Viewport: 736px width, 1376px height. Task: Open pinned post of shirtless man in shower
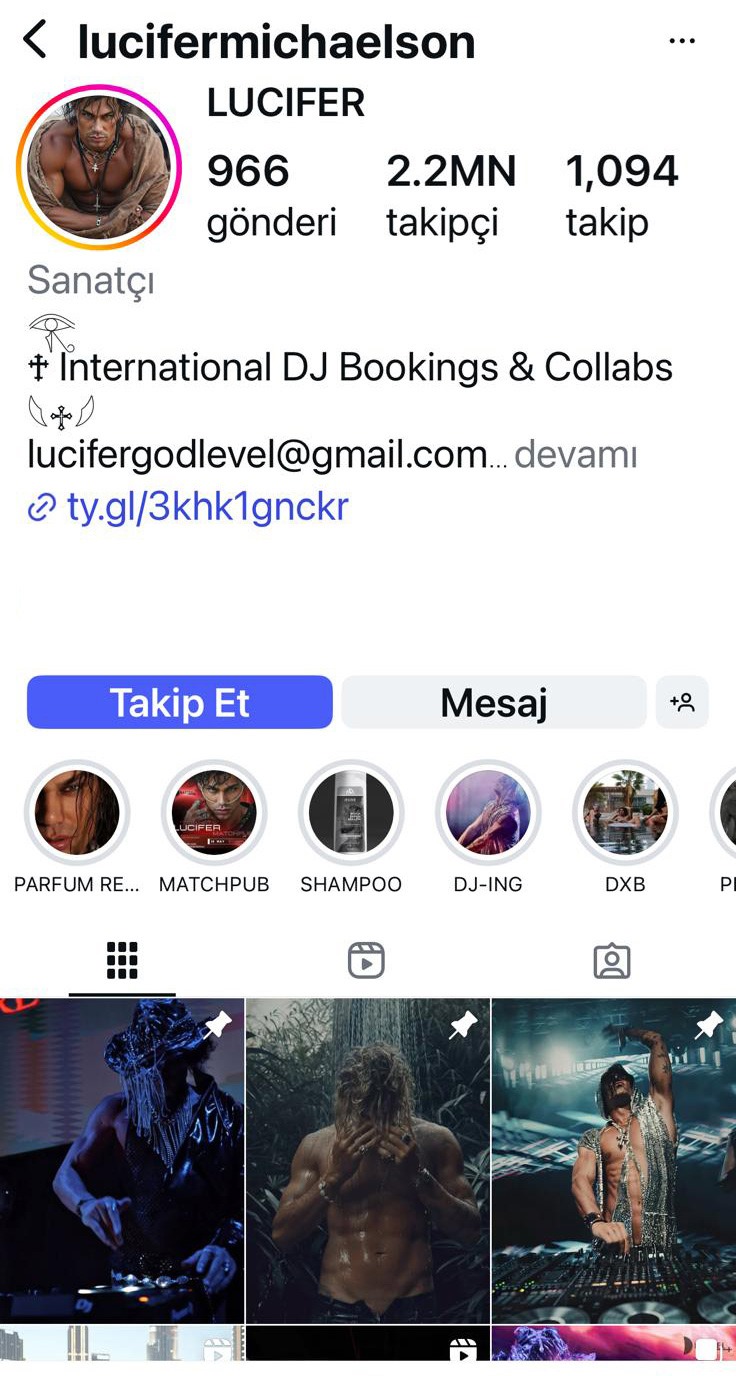point(367,1160)
